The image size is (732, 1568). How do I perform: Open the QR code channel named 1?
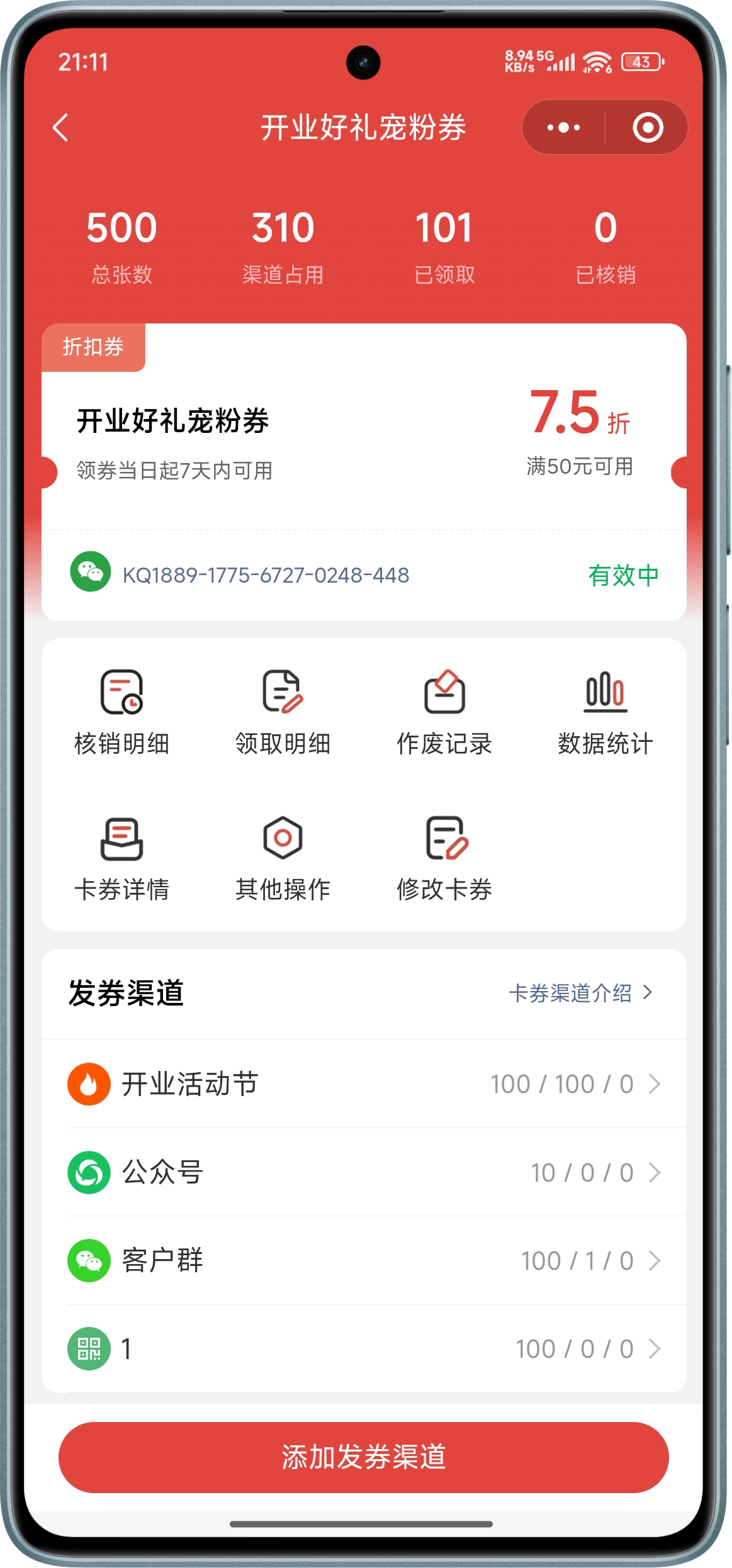[x=364, y=1348]
